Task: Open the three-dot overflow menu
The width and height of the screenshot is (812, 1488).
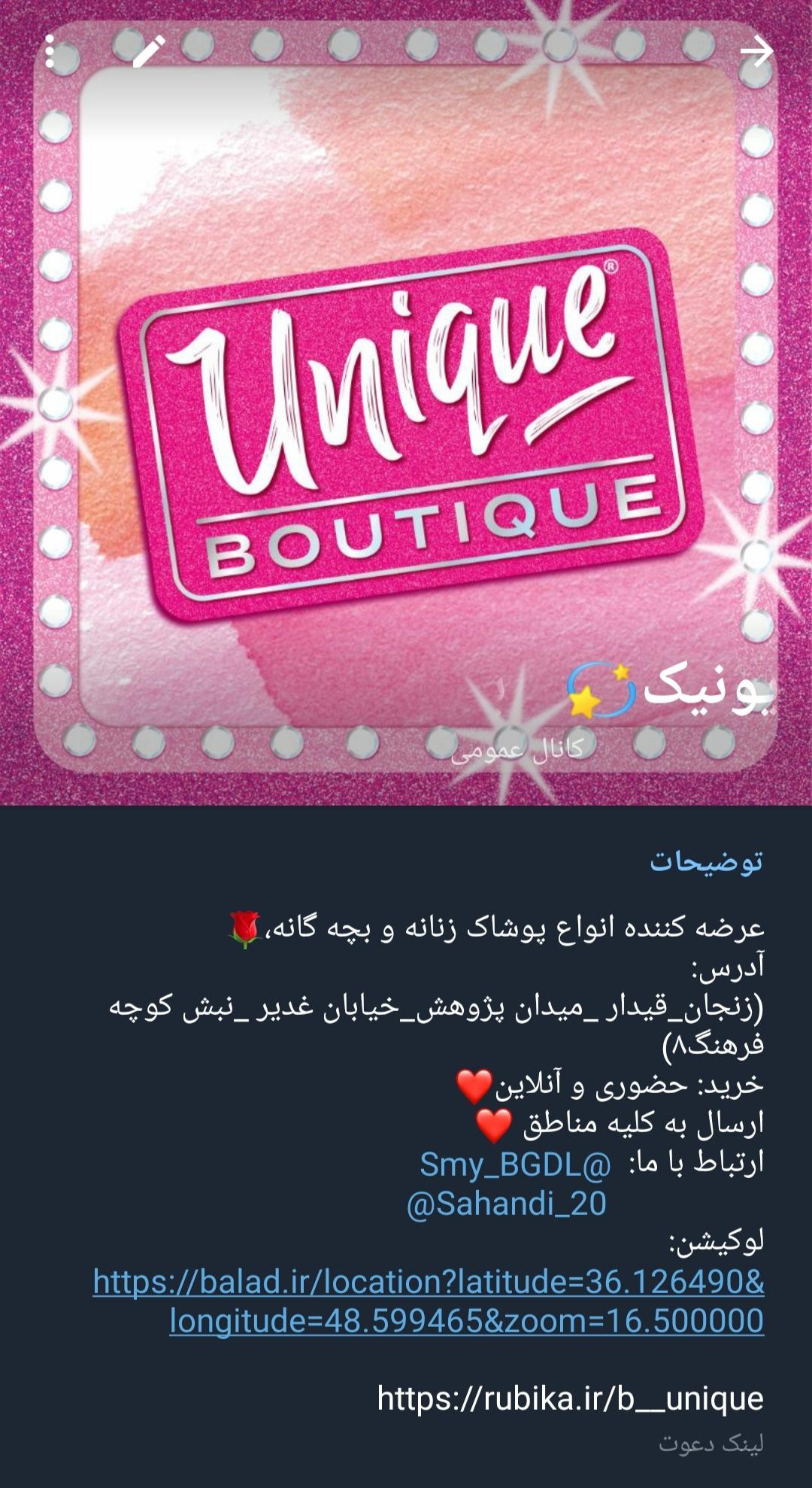Action: (50, 52)
